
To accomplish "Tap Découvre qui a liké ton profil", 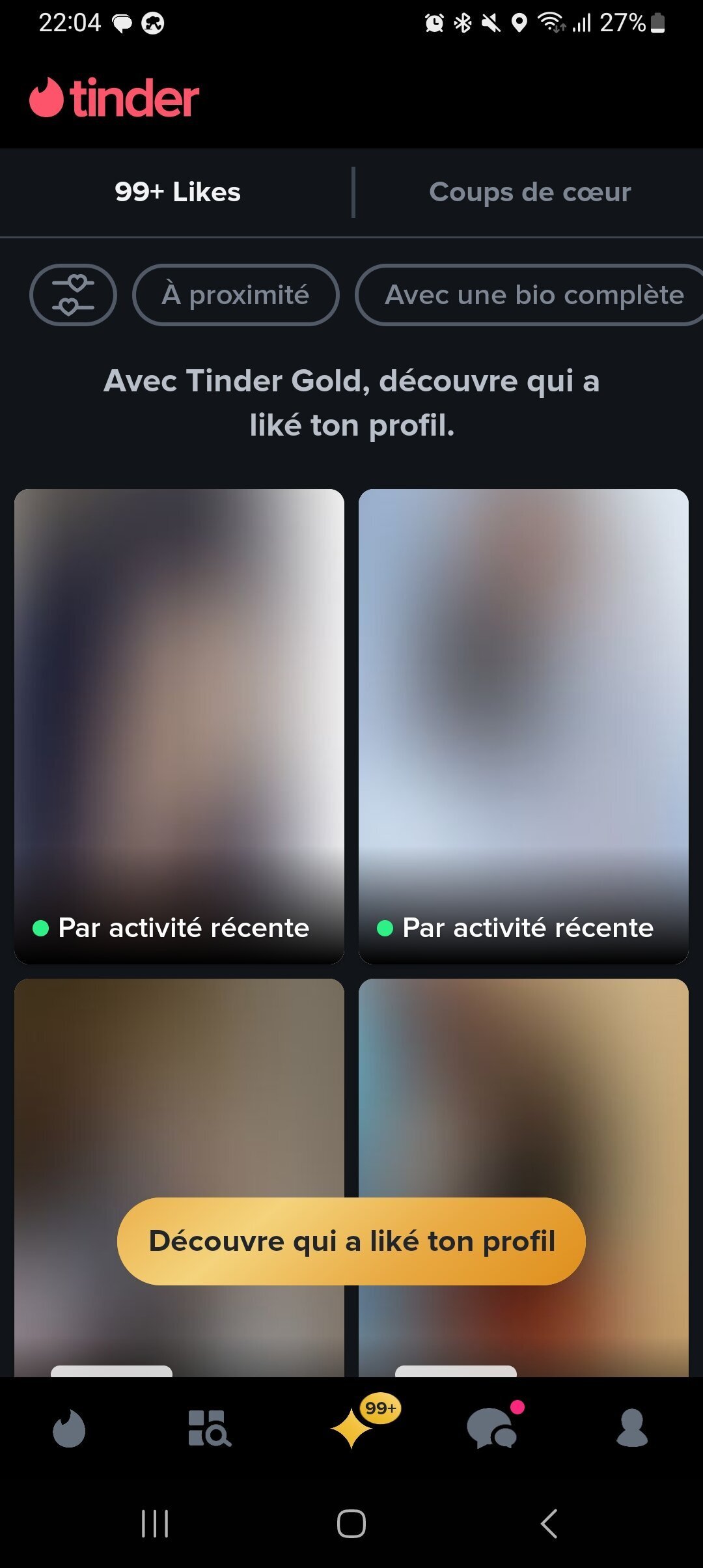I will point(351,1241).
